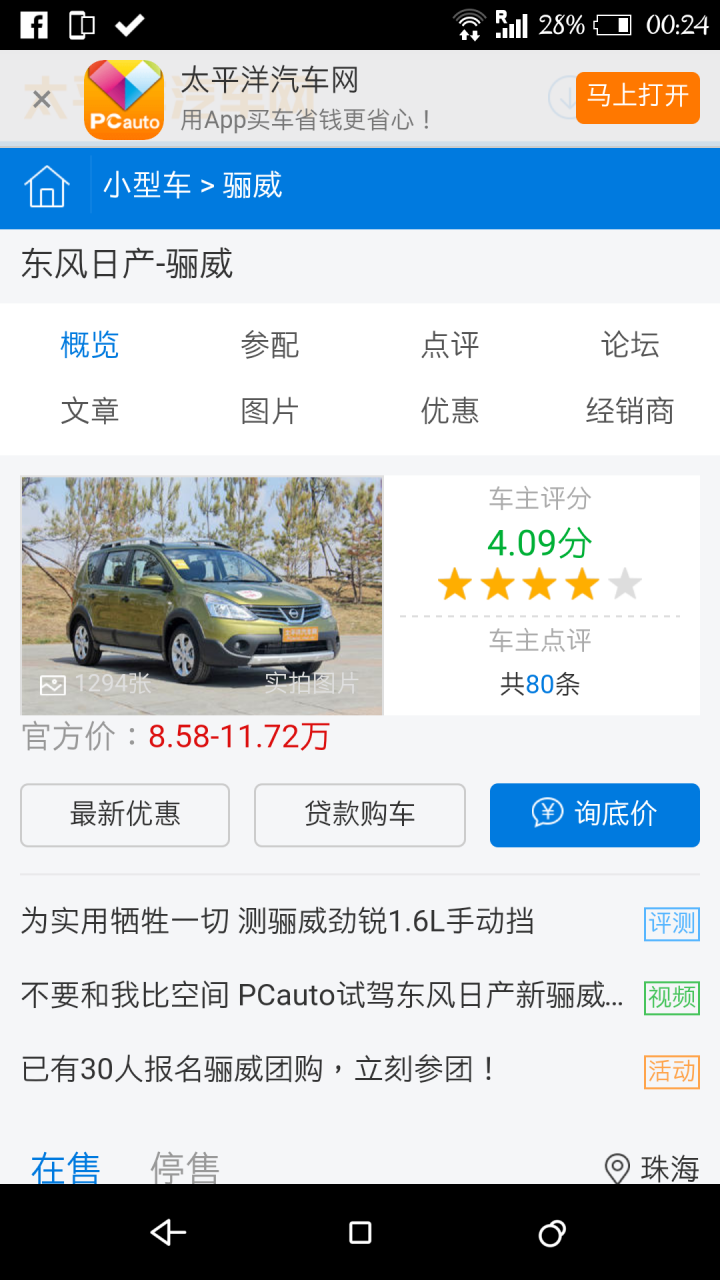The image size is (720, 1280).
Task: Go to the home page icon
Action: 47,187
